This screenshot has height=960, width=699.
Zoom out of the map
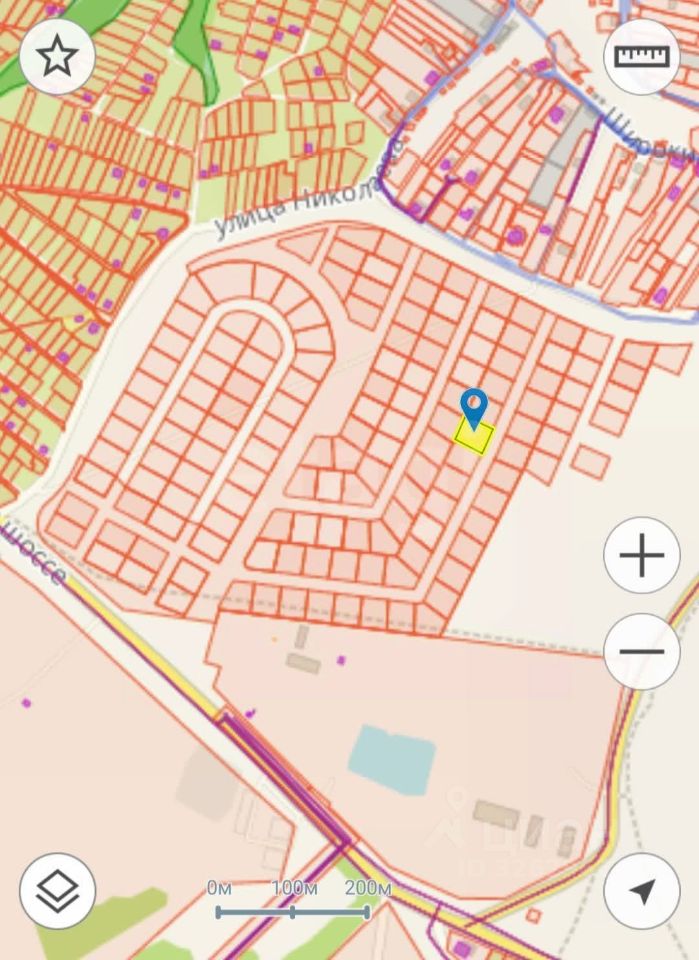641,651
